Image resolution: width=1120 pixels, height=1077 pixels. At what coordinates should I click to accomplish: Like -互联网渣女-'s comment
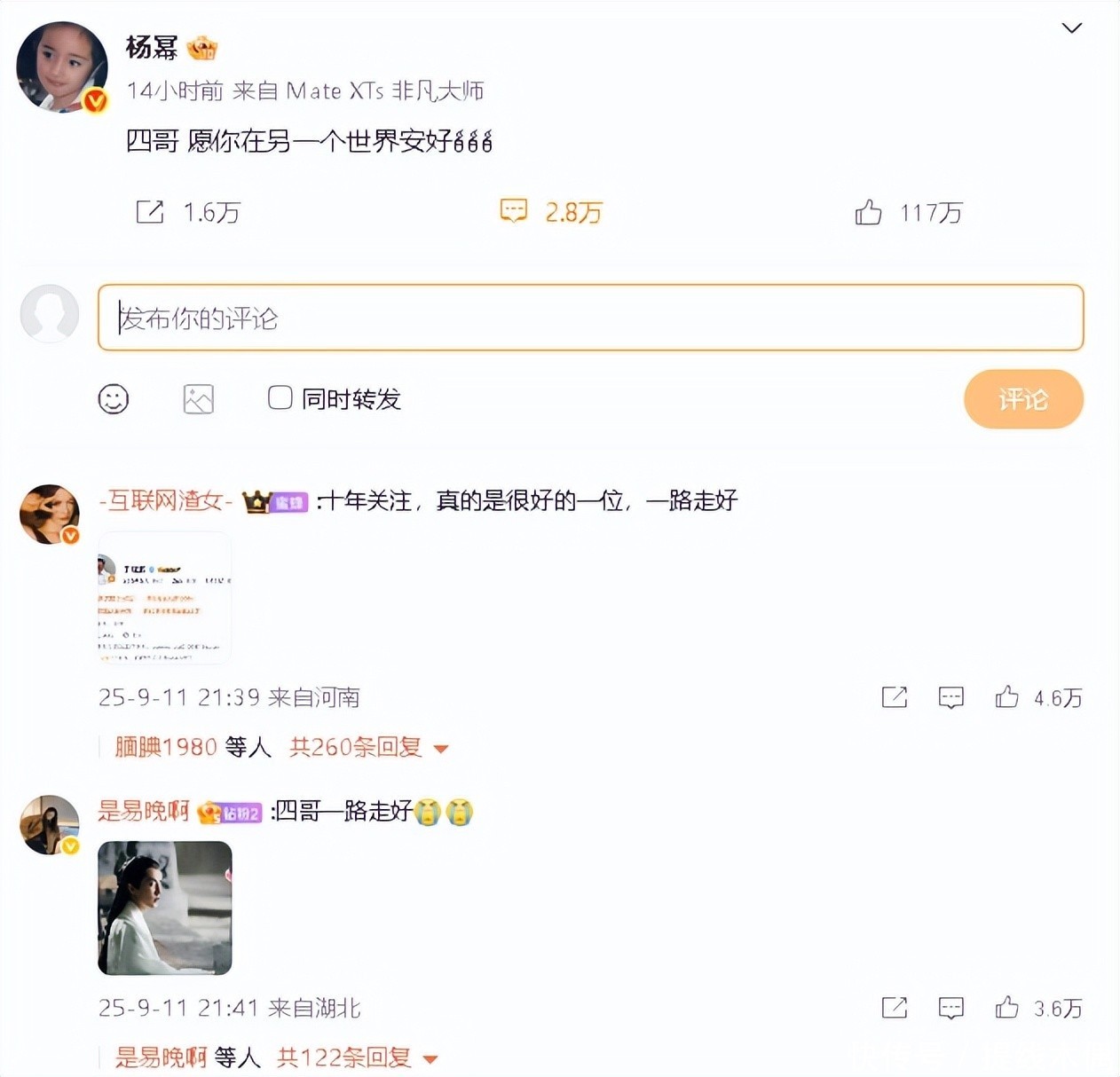click(1006, 697)
